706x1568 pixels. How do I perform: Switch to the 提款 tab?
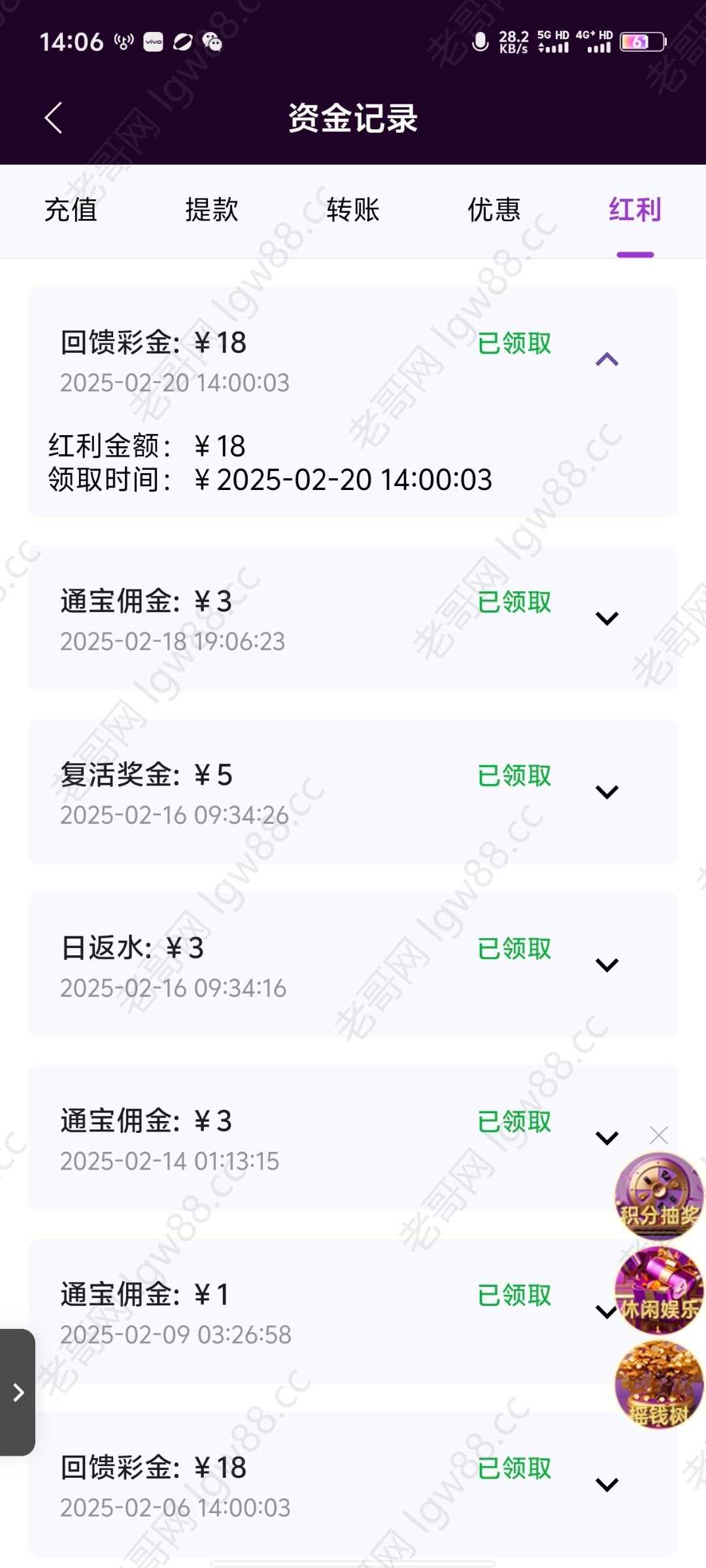coord(211,210)
